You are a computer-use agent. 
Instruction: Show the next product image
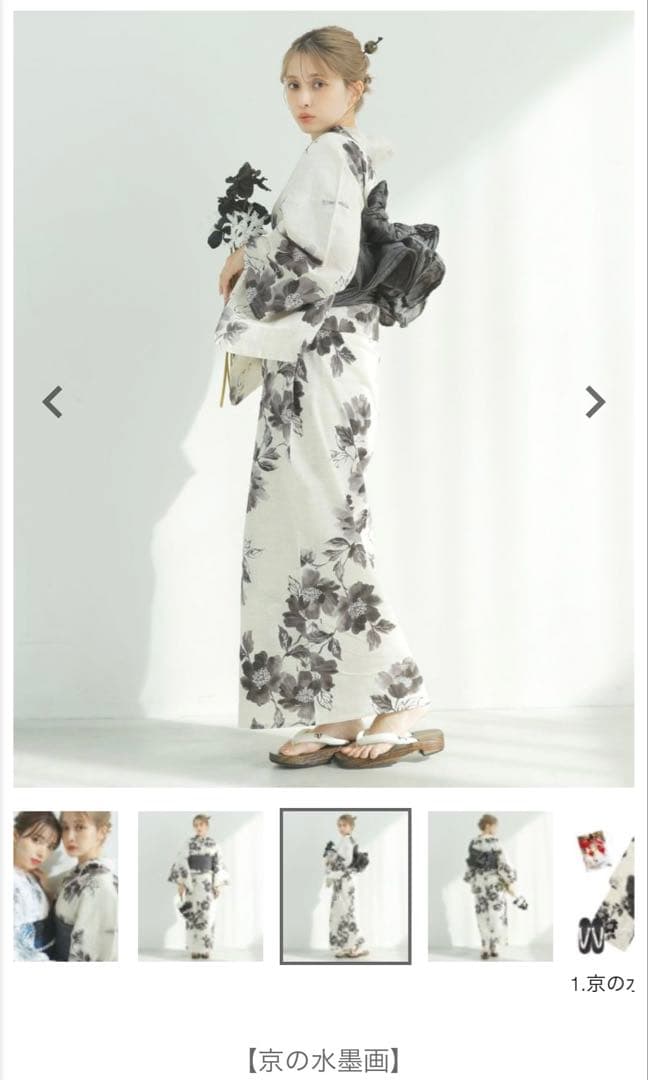(595, 402)
